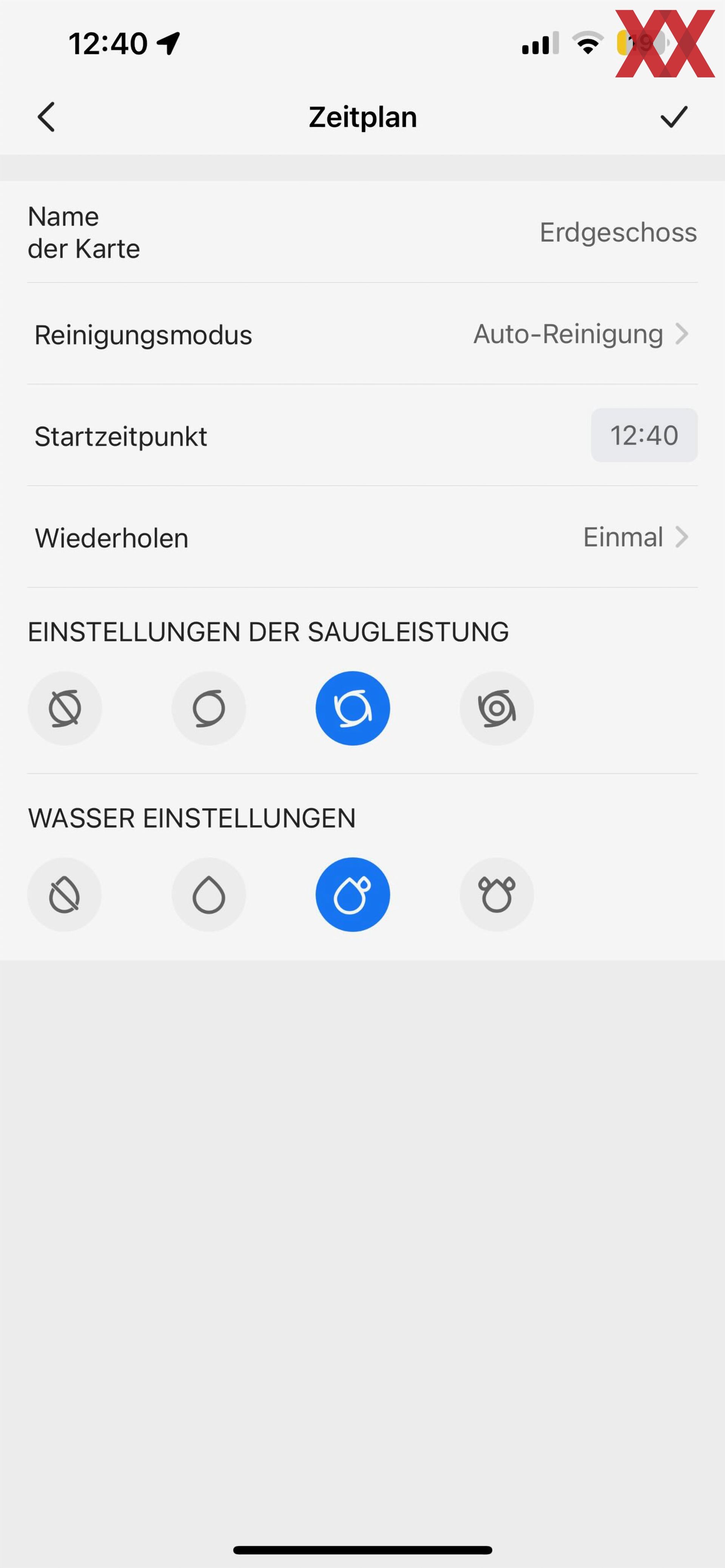The image size is (725, 1568).
Task: Select the lowest suction power level
Action: (209, 709)
